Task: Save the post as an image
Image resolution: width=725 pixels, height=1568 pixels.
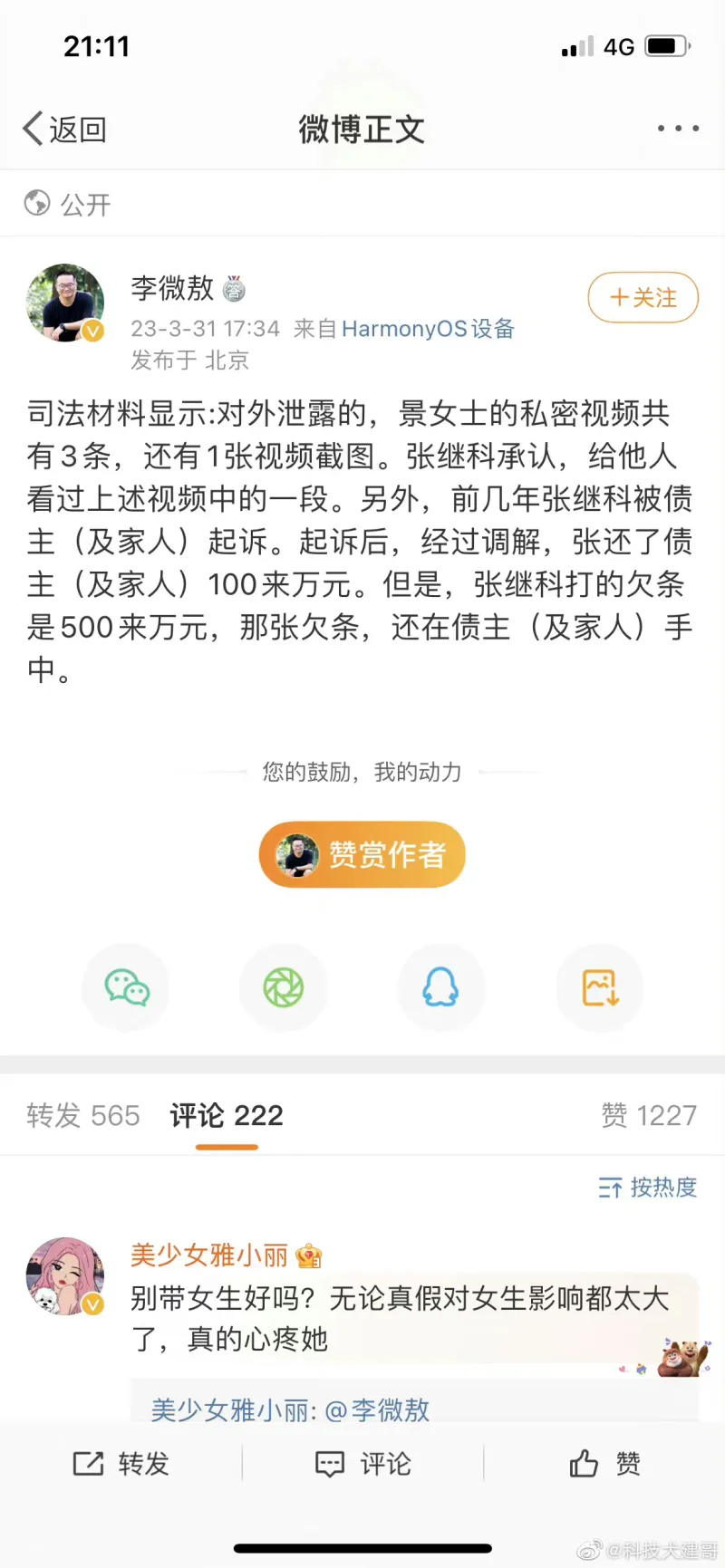Action: tap(599, 987)
